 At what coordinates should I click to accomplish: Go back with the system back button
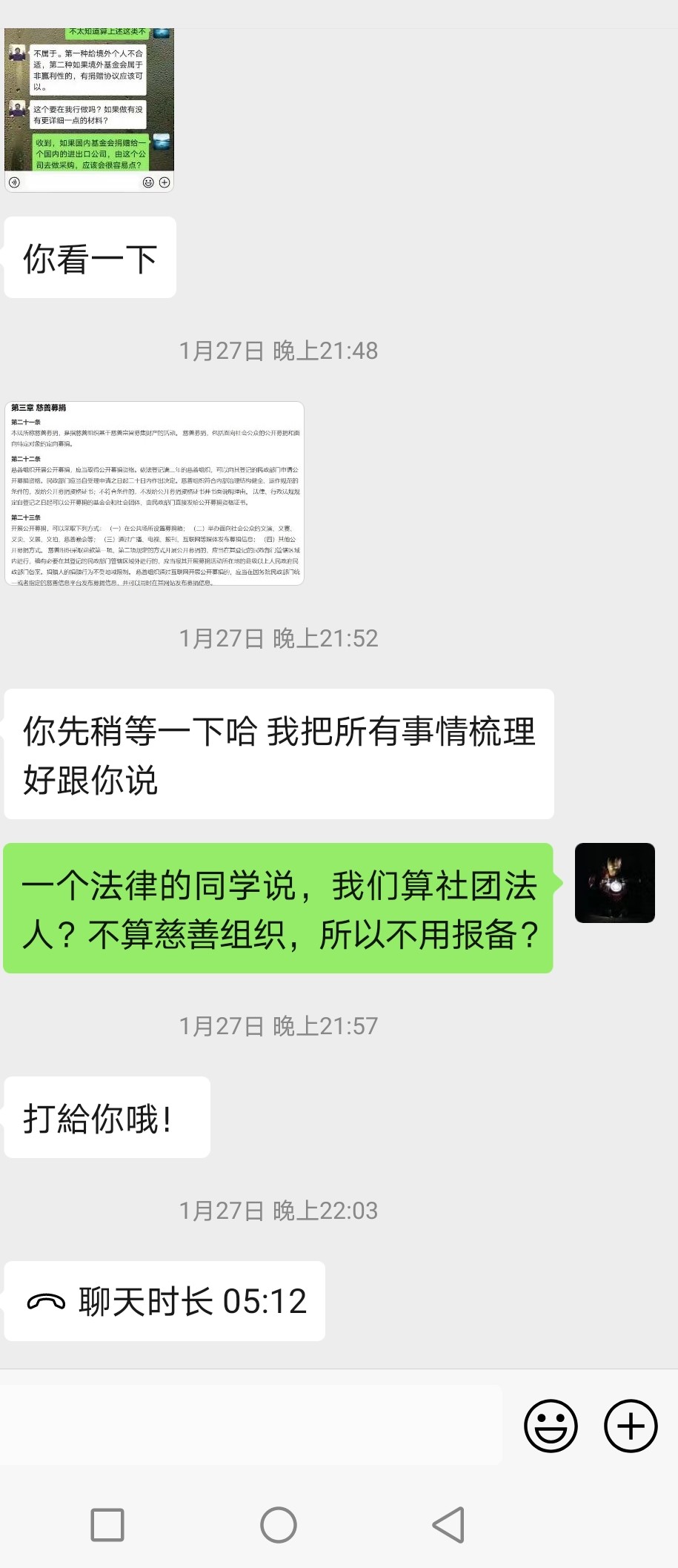448,1525
